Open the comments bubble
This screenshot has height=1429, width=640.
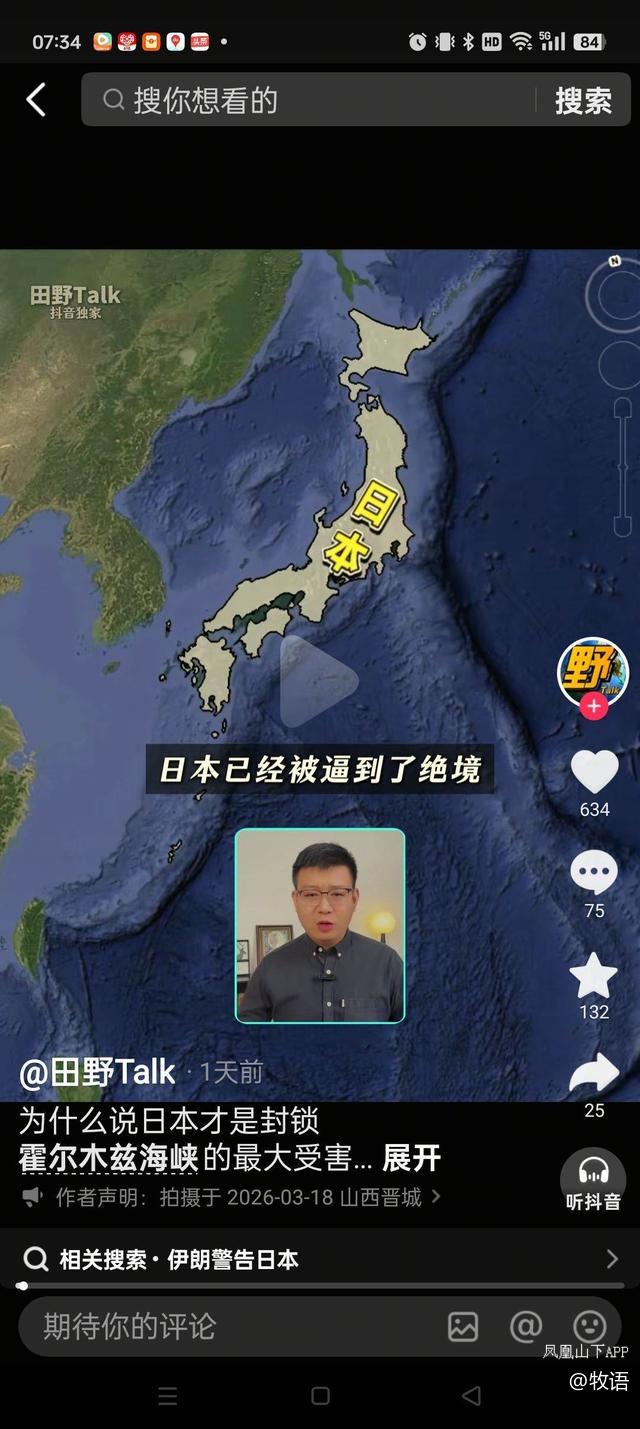pos(594,874)
